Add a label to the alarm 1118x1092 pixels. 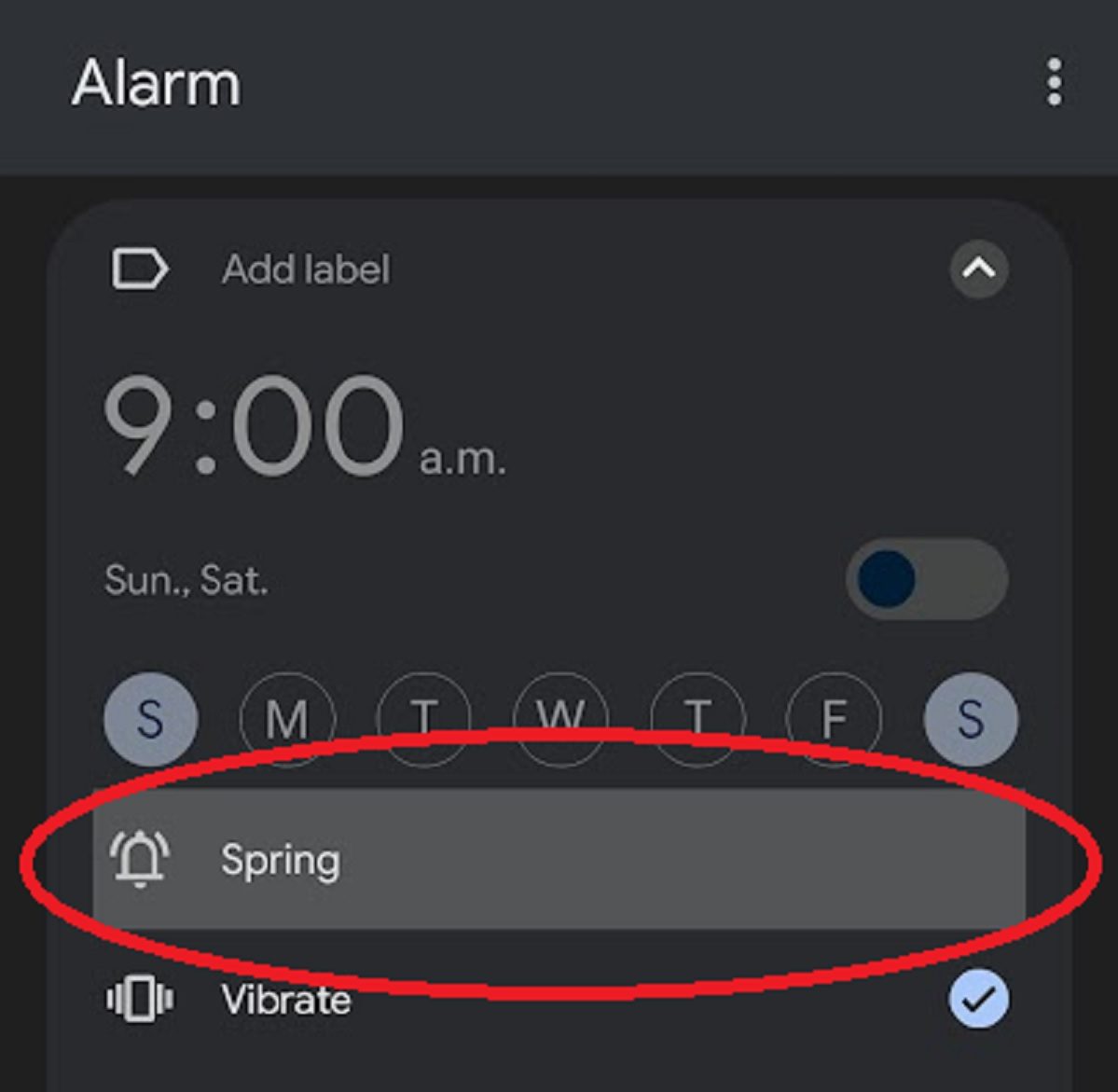click(x=305, y=270)
